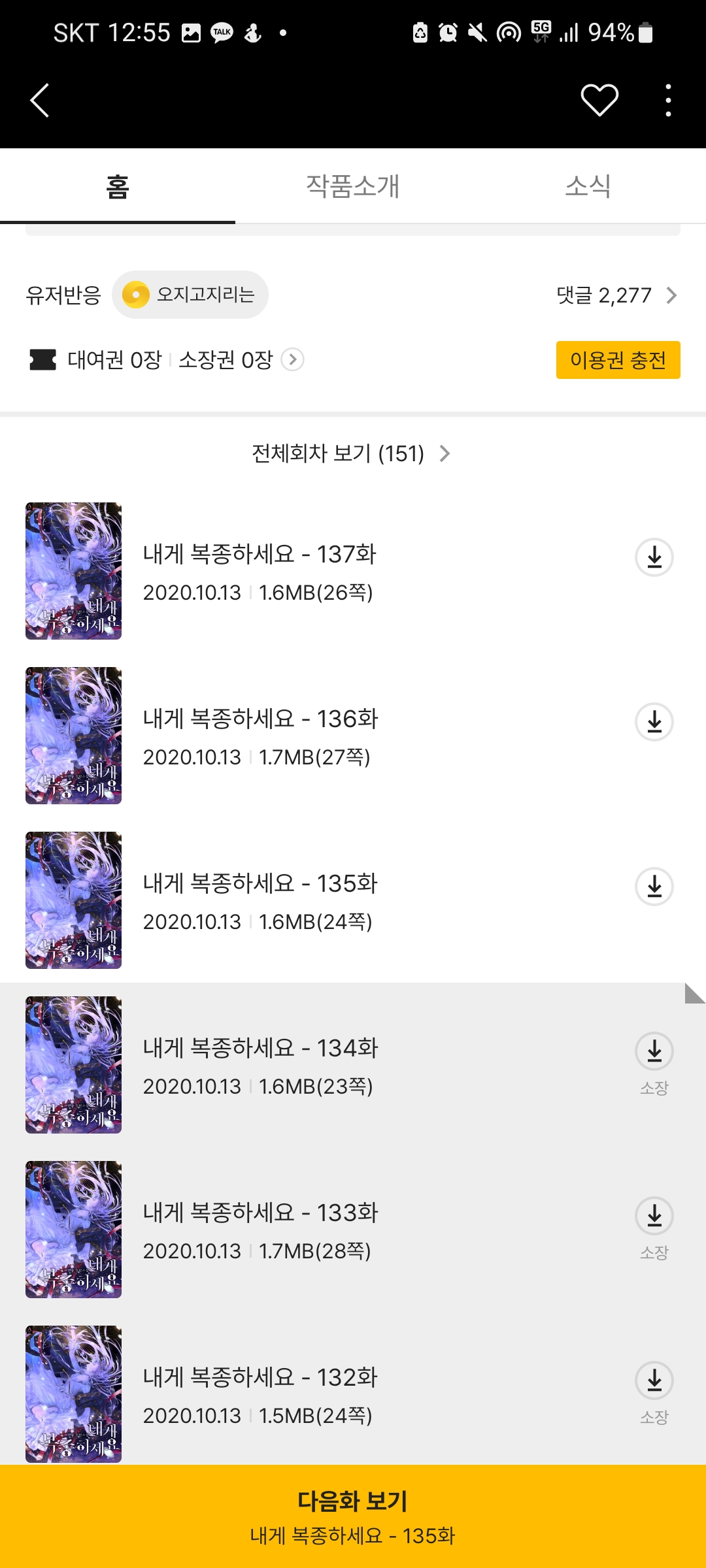Download episode 135화
This screenshot has width=706, height=1568.
pos(654,887)
